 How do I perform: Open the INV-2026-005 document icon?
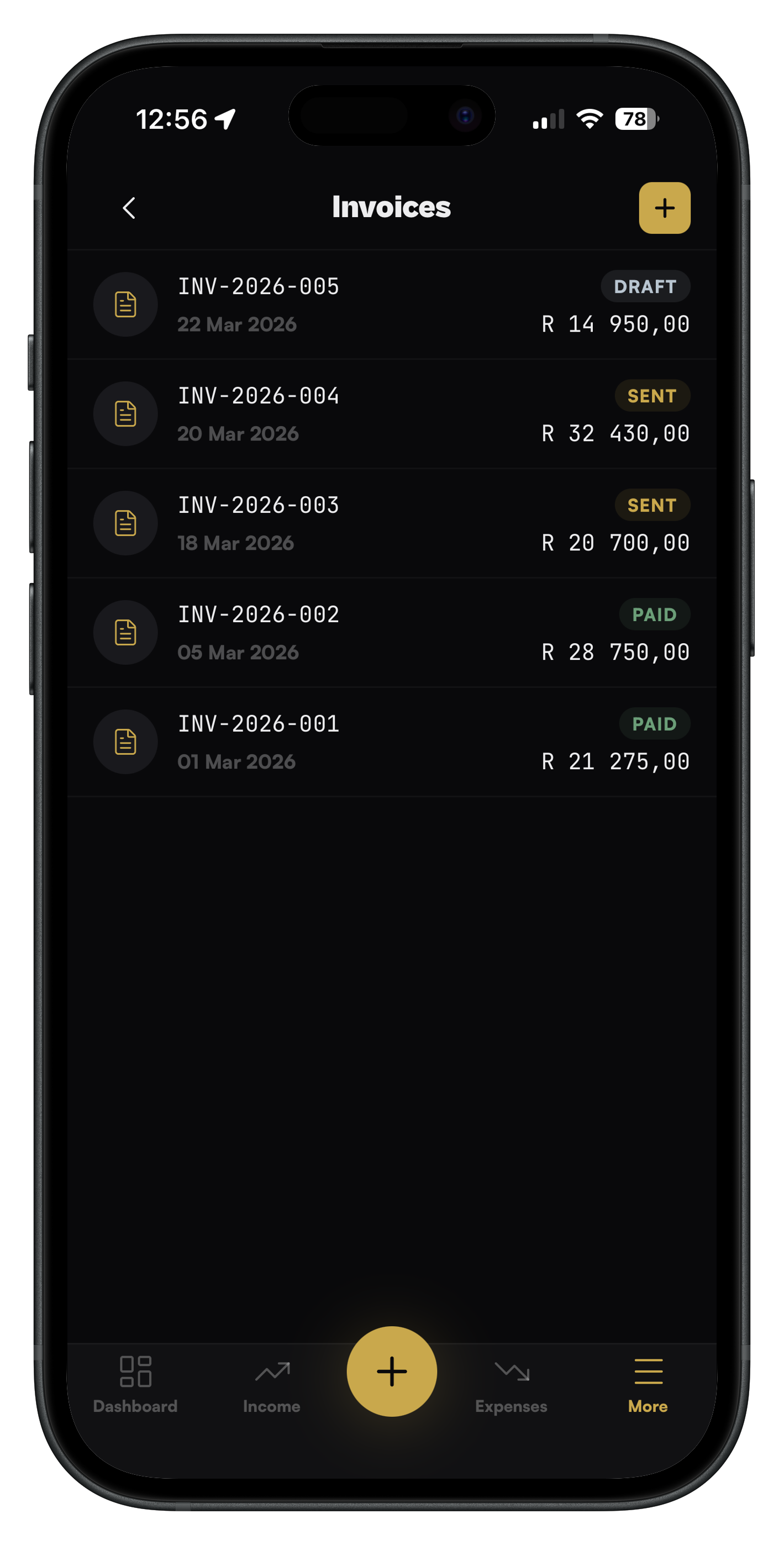pyautogui.click(x=125, y=304)
